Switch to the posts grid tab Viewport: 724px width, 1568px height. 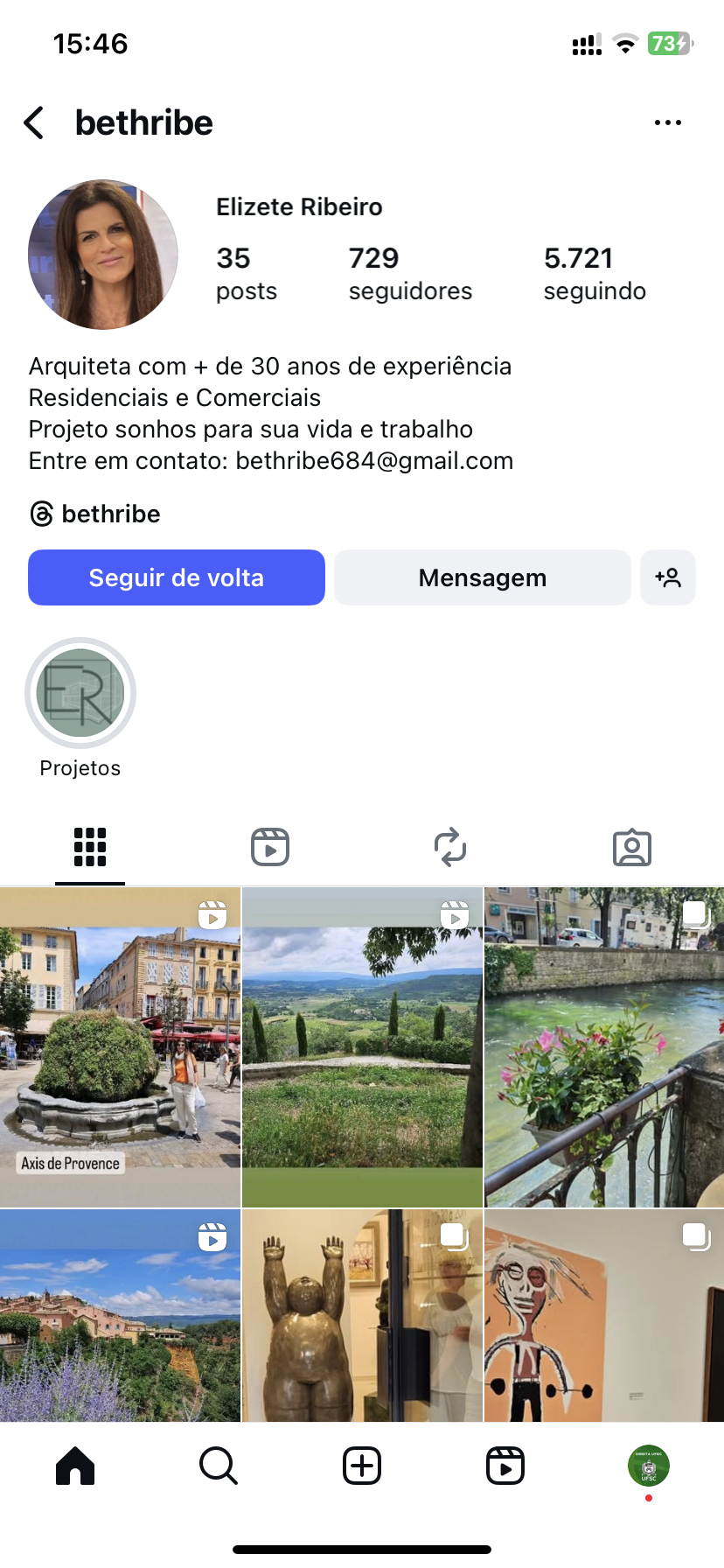[90, 847]
